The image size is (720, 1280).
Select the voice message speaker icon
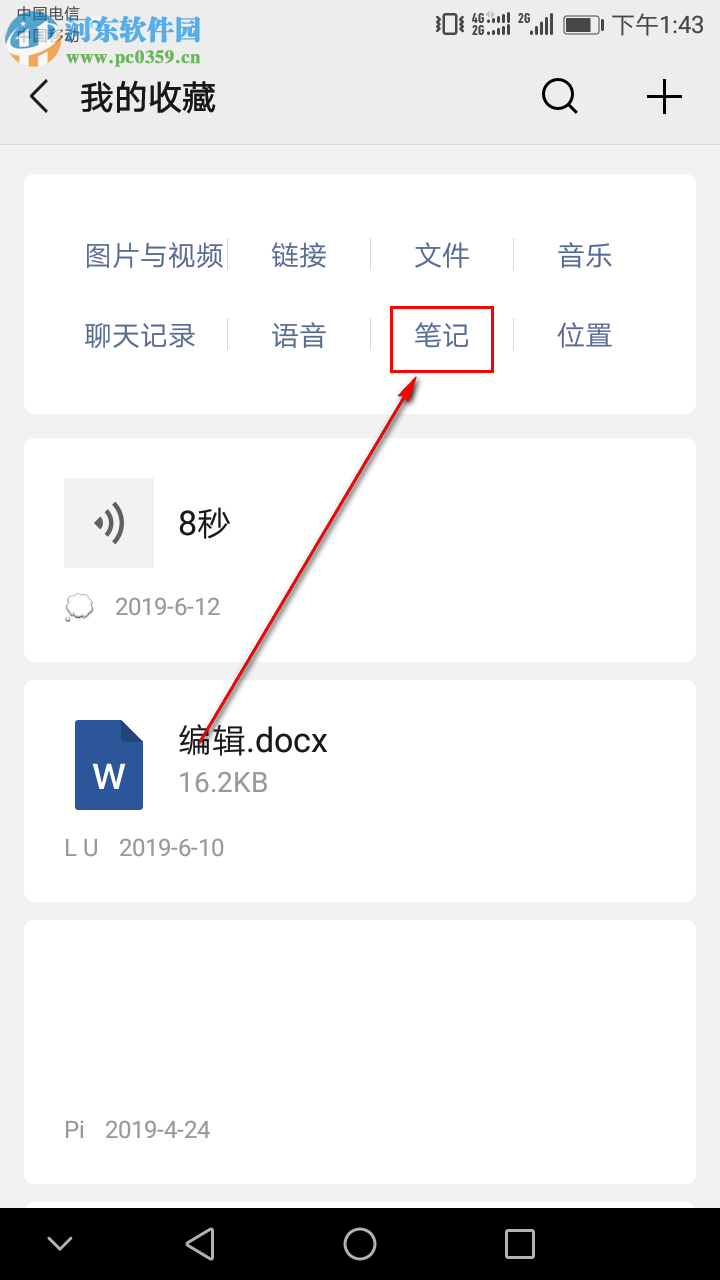(x=108, y=522)
